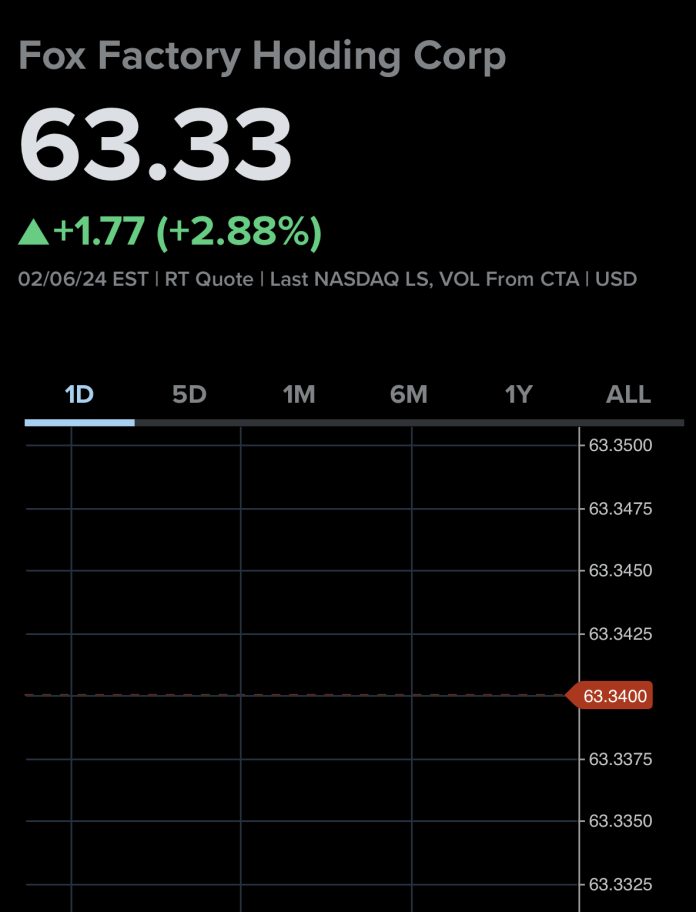Image resolution: width=696 pixels, height=912 pixels.
Task: Select the 1D chart range
Action: 79,394
